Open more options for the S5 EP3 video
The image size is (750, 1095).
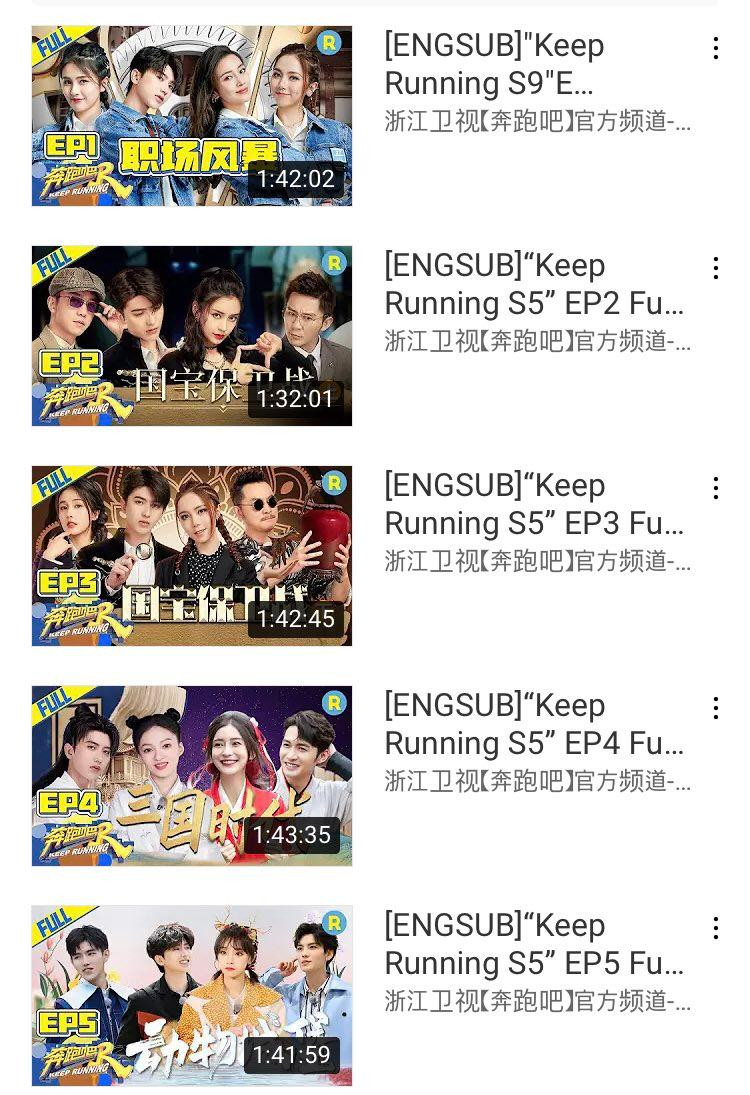[715, 488]
